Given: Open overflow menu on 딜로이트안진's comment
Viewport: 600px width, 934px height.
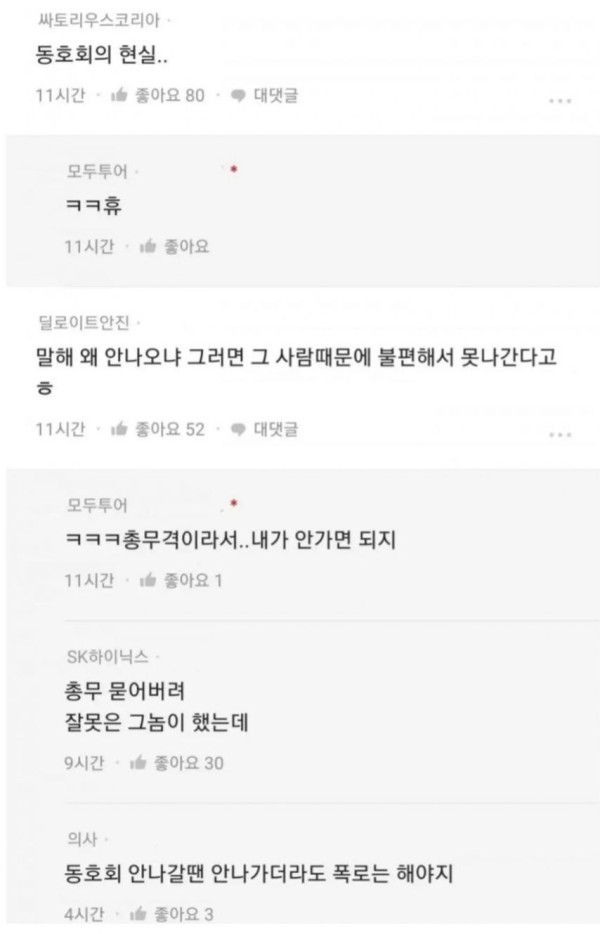Looking at the screenshot, I should (560, 434).
